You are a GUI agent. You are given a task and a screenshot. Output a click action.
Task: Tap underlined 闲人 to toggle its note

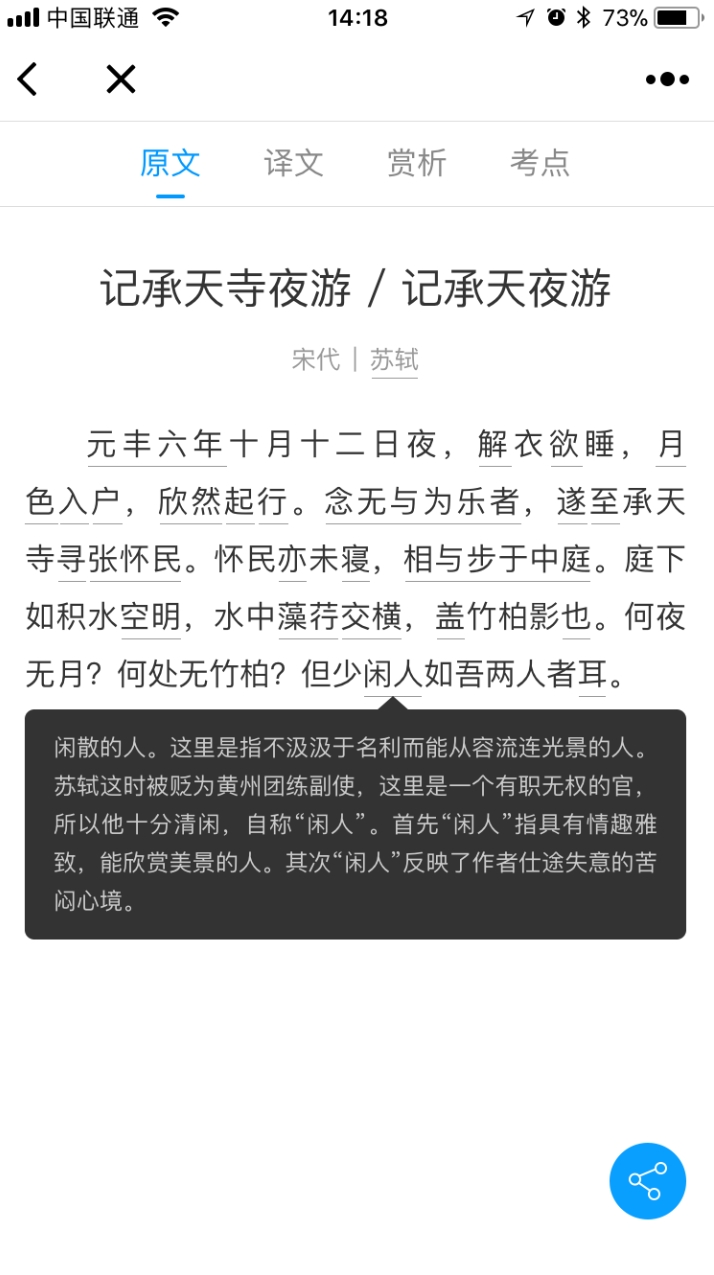[x=394, y=675]
